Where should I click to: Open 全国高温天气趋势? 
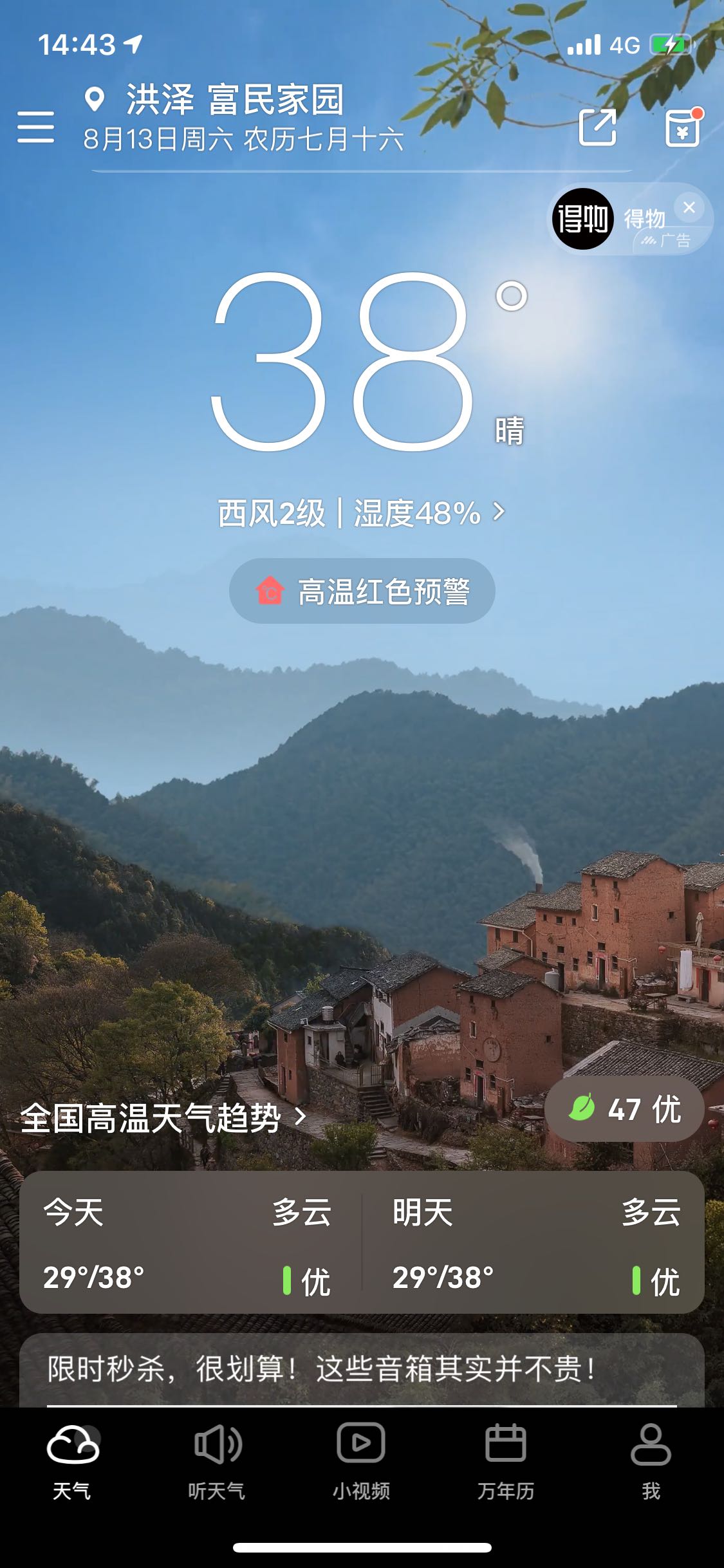click(163, 1117)
